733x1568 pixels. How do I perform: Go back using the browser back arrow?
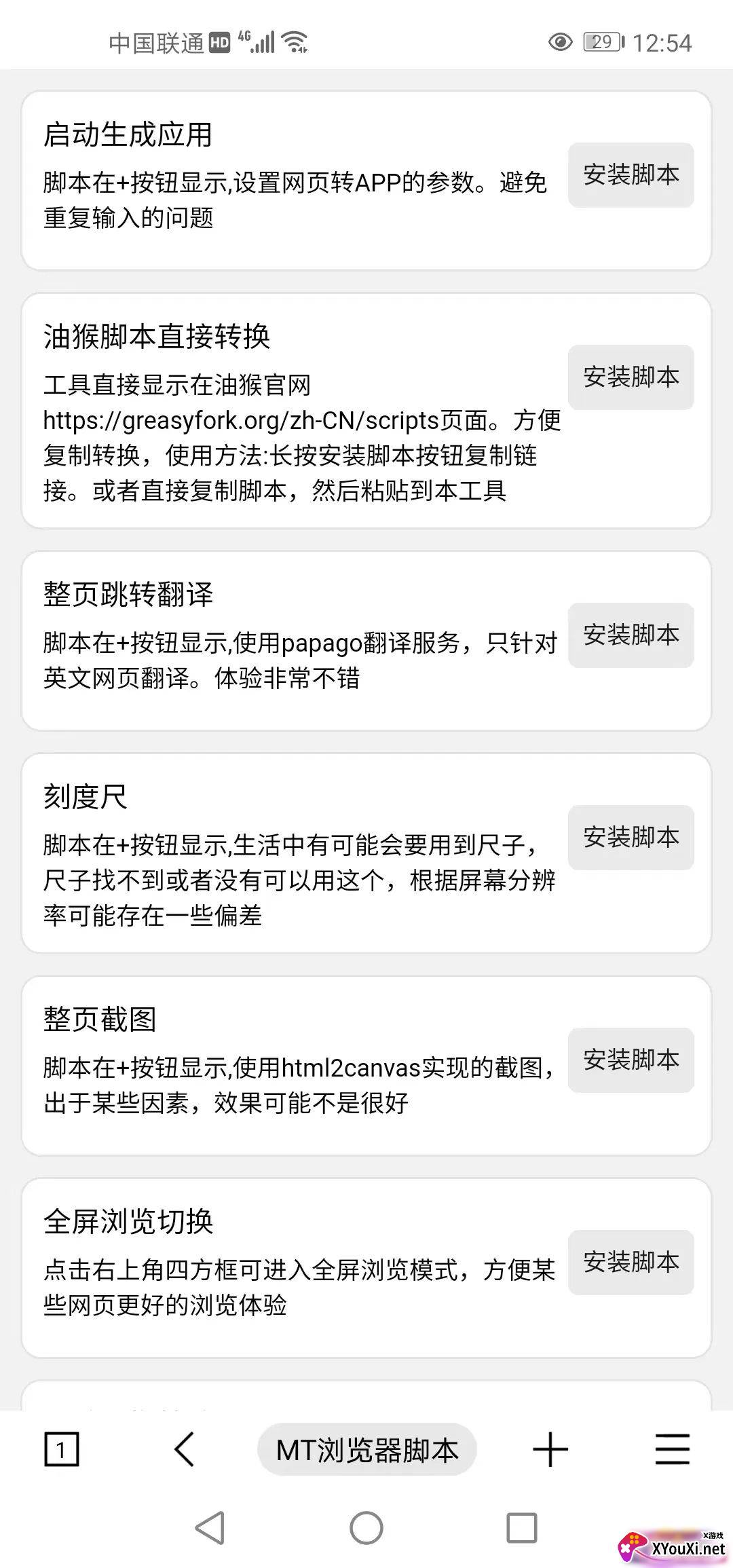coord(184,1449)
